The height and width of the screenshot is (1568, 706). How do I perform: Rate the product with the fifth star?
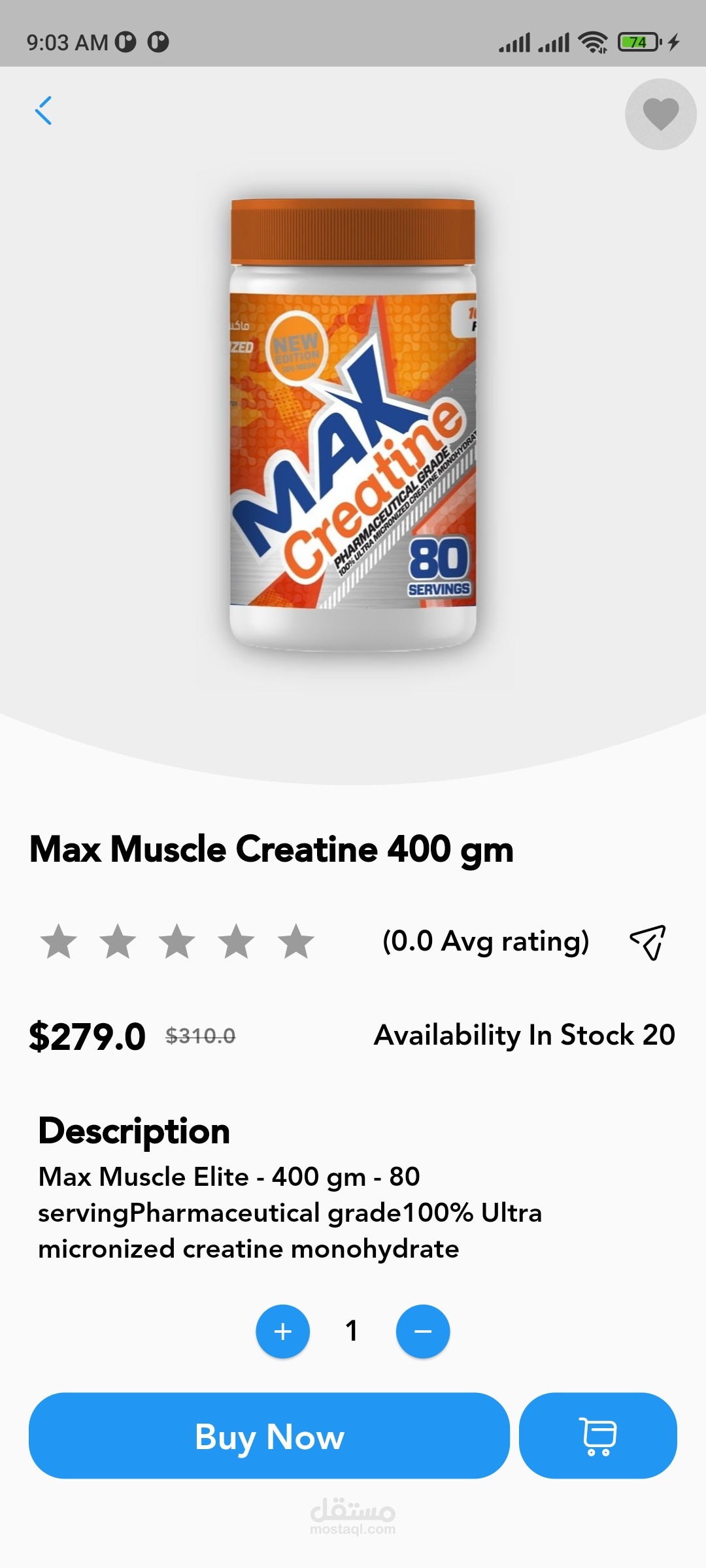point(296,942)
